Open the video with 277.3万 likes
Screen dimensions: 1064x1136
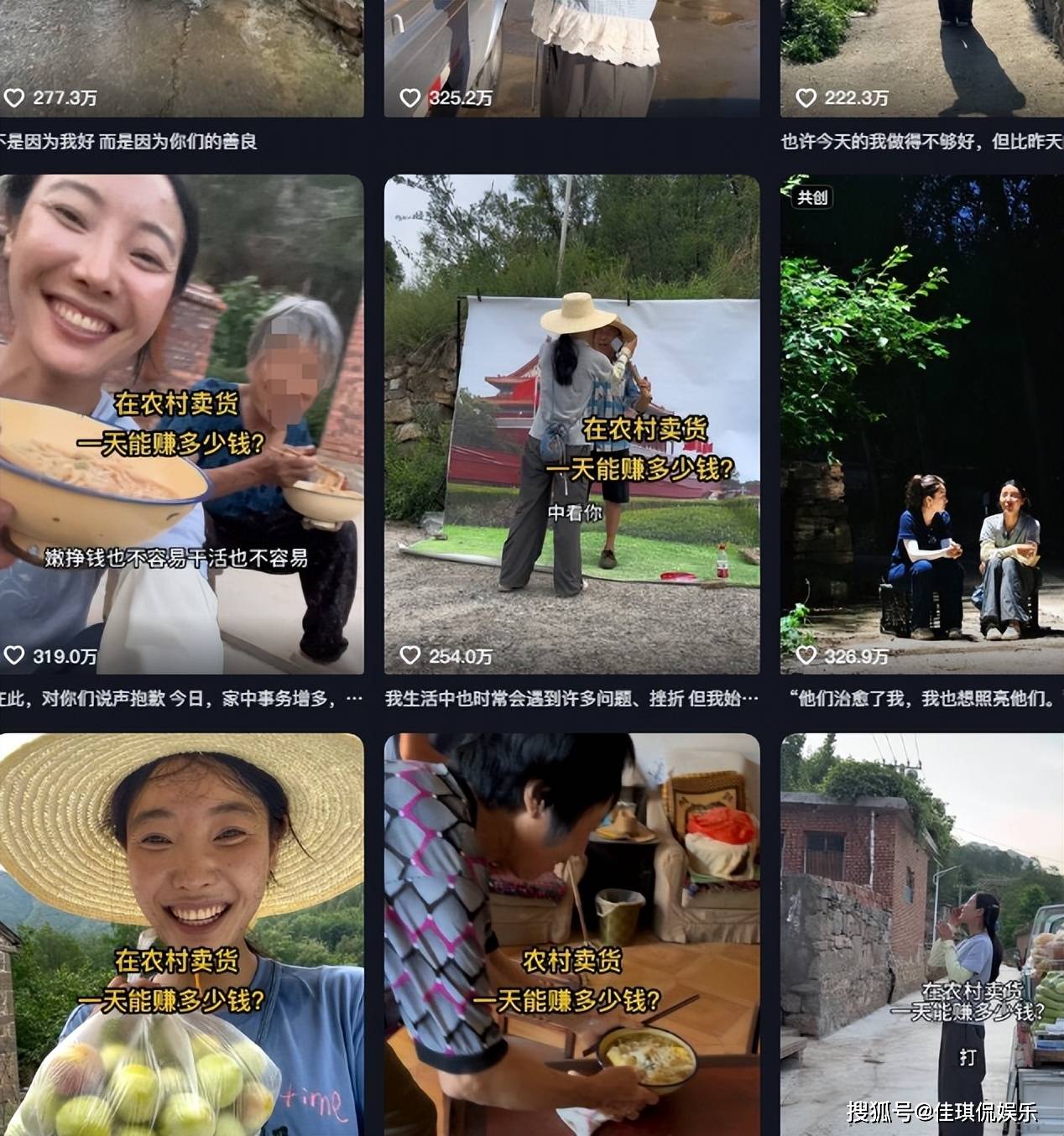tap(181, 50)
